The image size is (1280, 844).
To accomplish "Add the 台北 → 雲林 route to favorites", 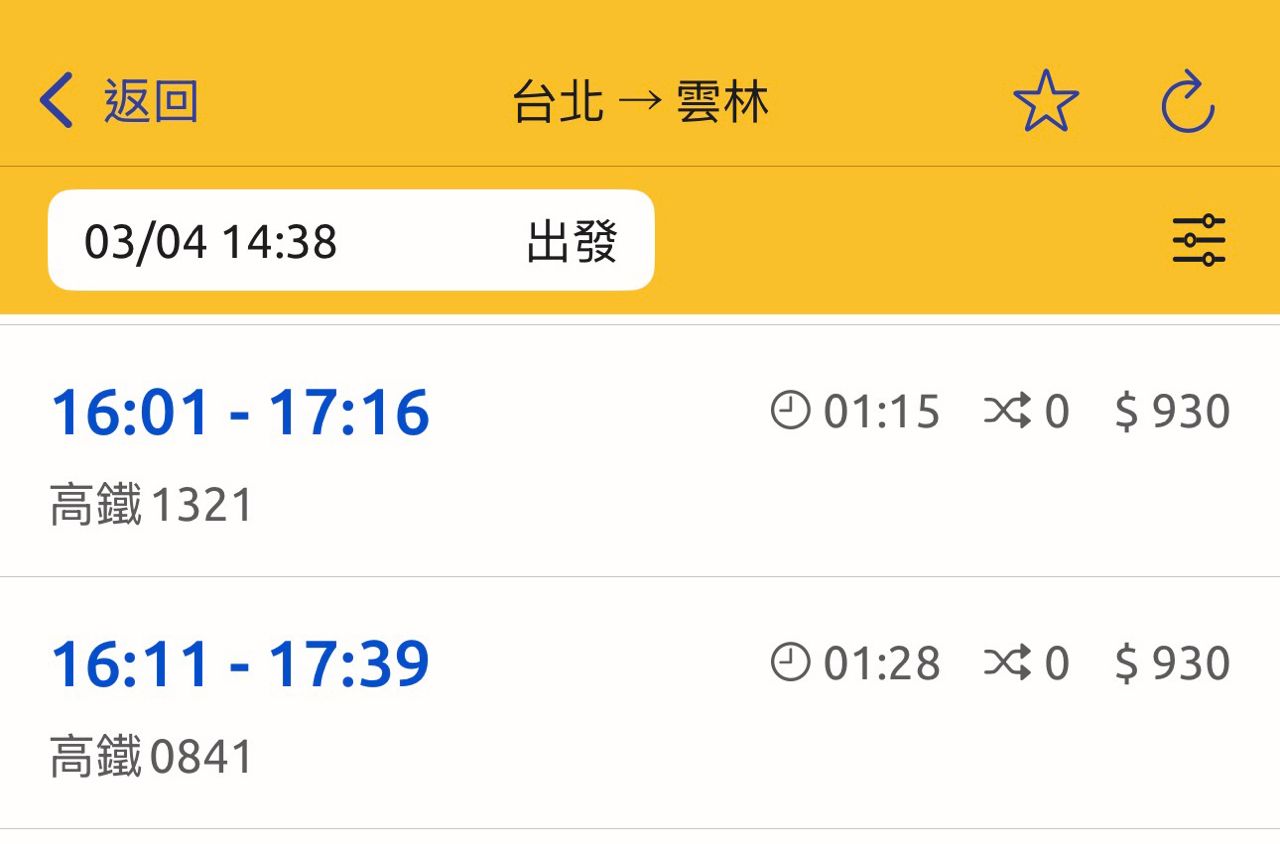I will pyautogui.click(x=1045, y=102).
